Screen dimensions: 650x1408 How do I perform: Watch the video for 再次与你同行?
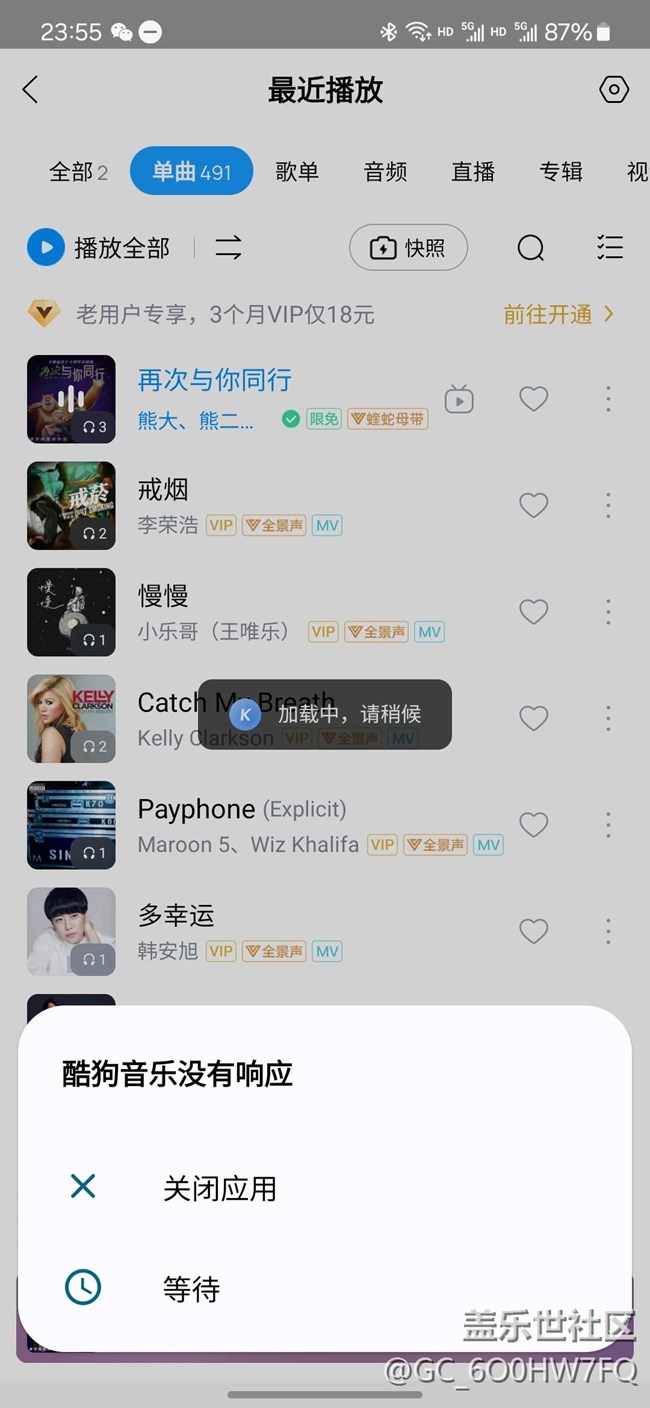pyautogui.click(x=459, y=400)
